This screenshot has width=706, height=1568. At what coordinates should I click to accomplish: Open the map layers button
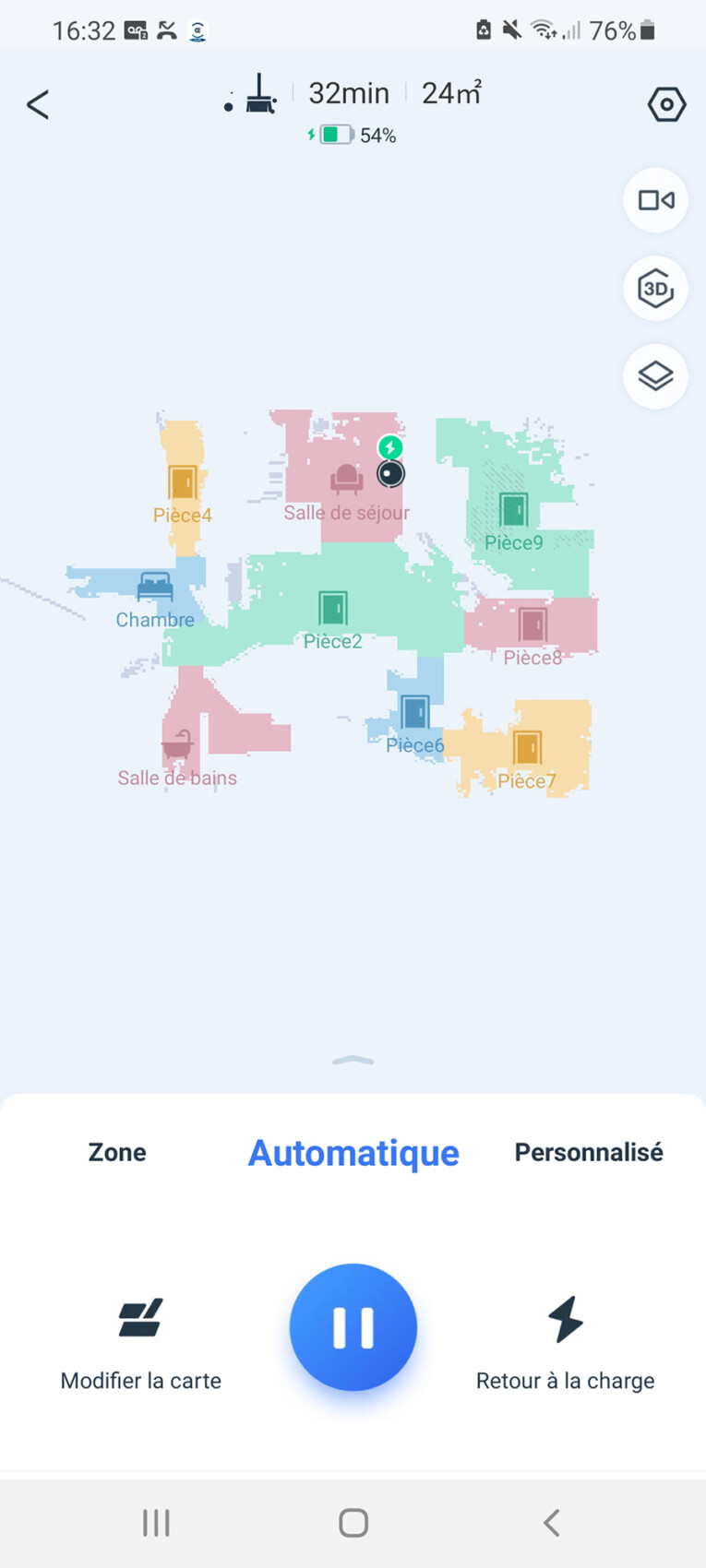coord(655,376)
